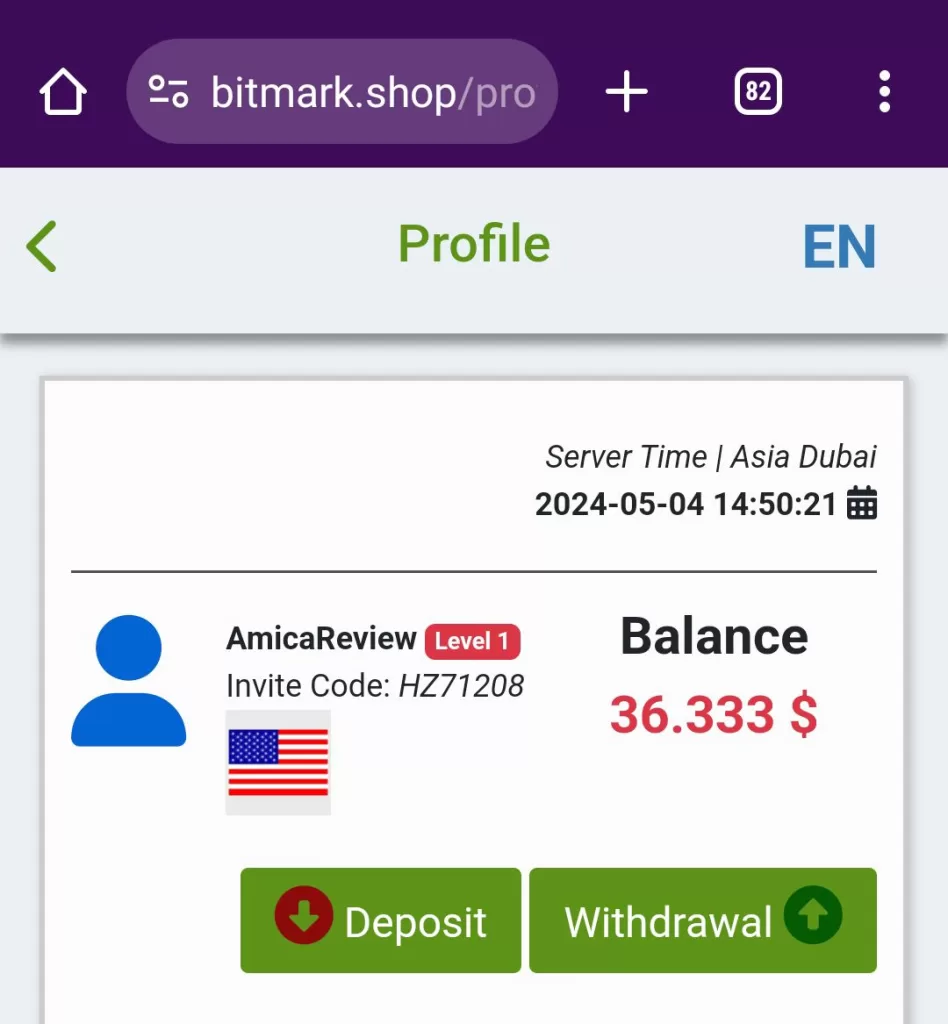Open a new browser tab
This screenshot has width=948, height=1024.
pos(627,93)
